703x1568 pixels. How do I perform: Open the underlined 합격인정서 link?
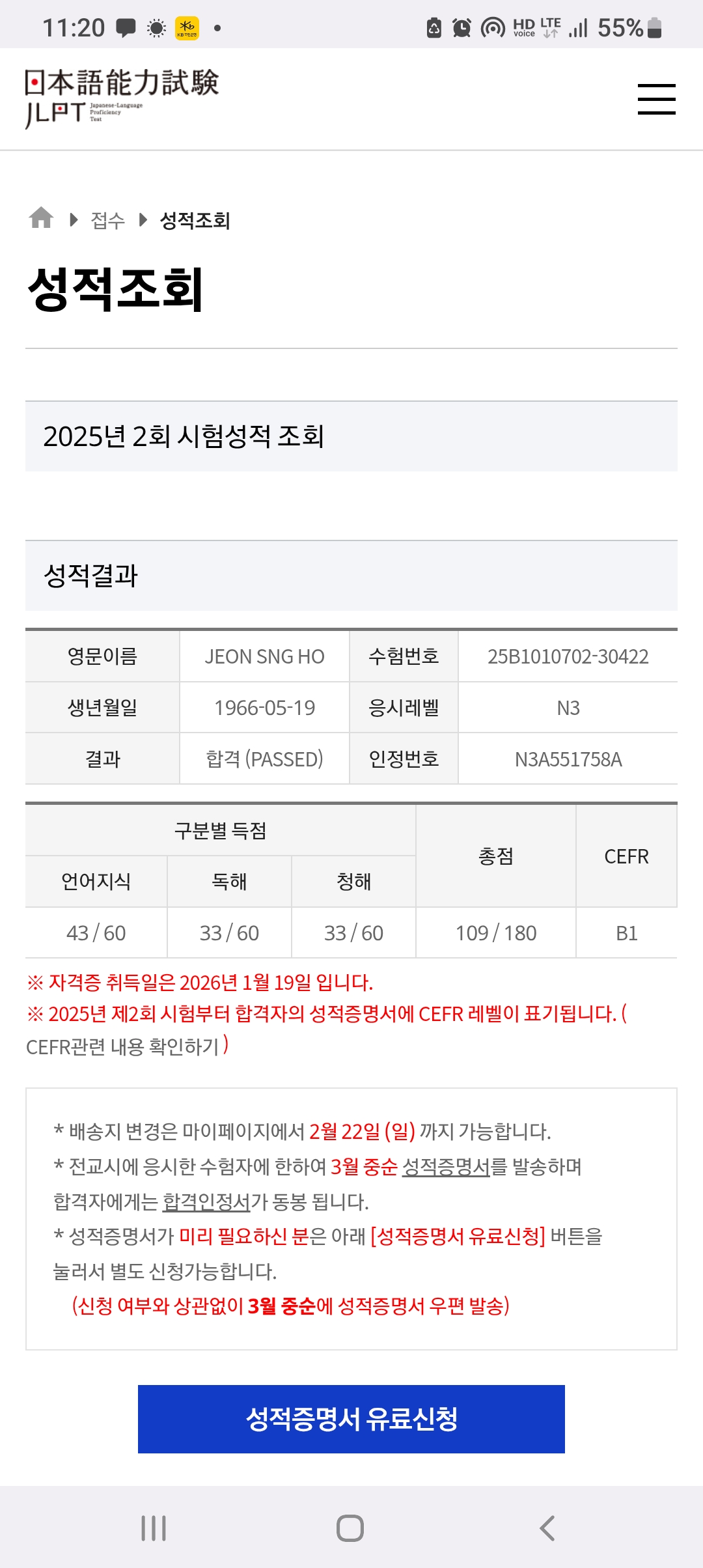point(206,1201)
